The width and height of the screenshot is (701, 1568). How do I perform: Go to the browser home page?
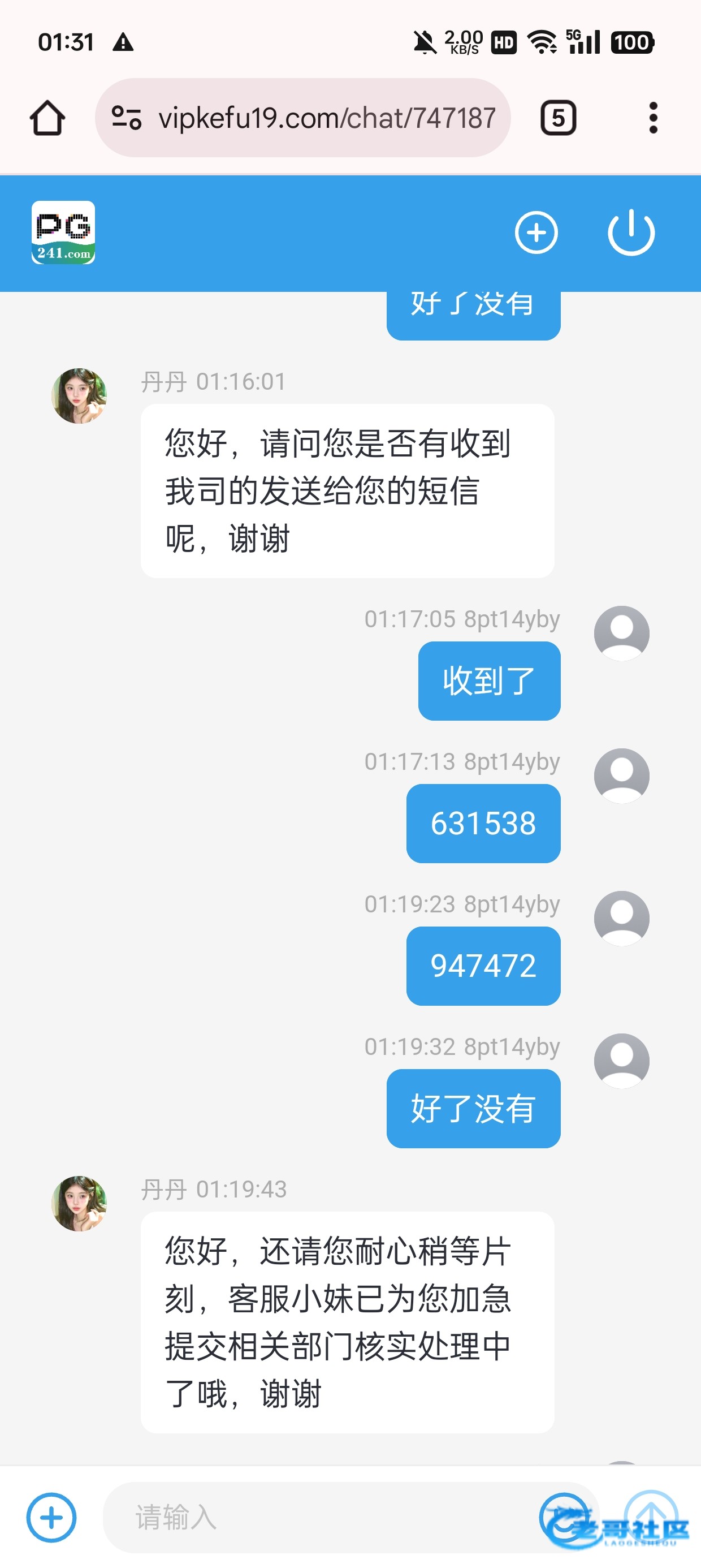click(47, 118)
